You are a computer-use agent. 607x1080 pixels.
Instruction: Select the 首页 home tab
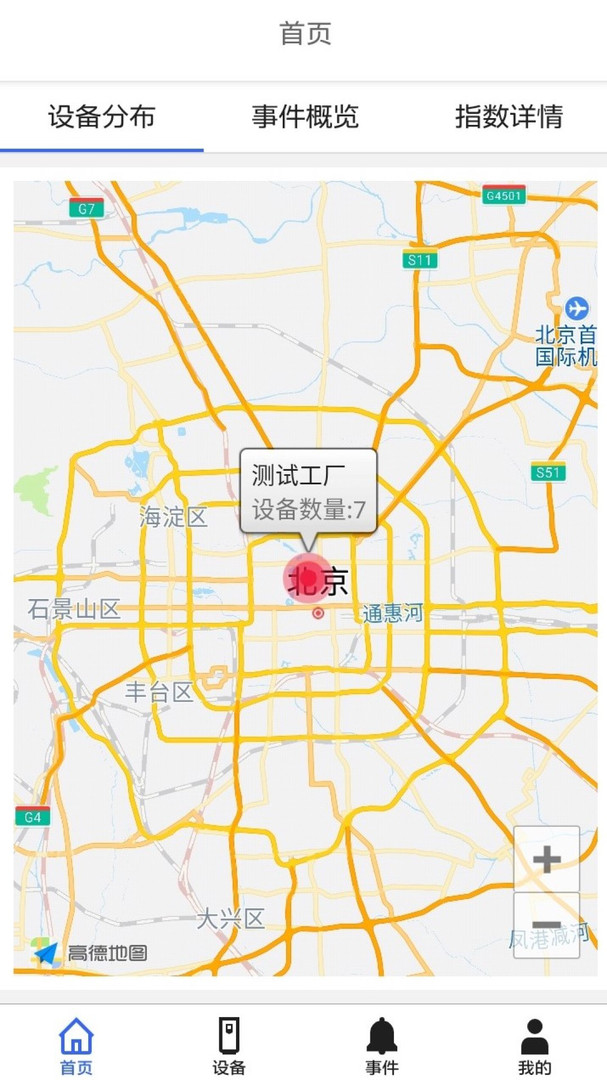coord(76,1045)
